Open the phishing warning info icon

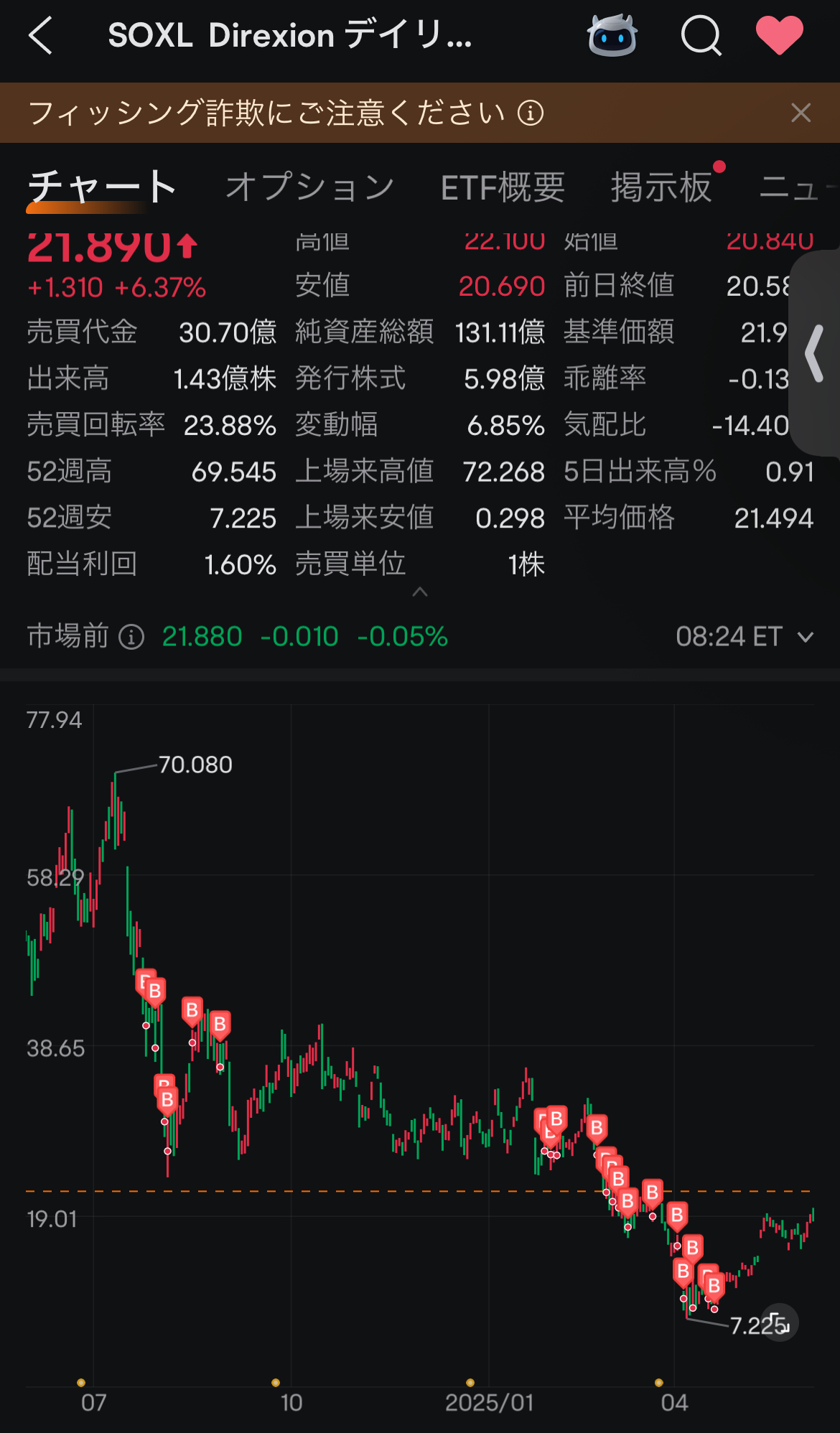pyautogui.click(x=531, y=113)
